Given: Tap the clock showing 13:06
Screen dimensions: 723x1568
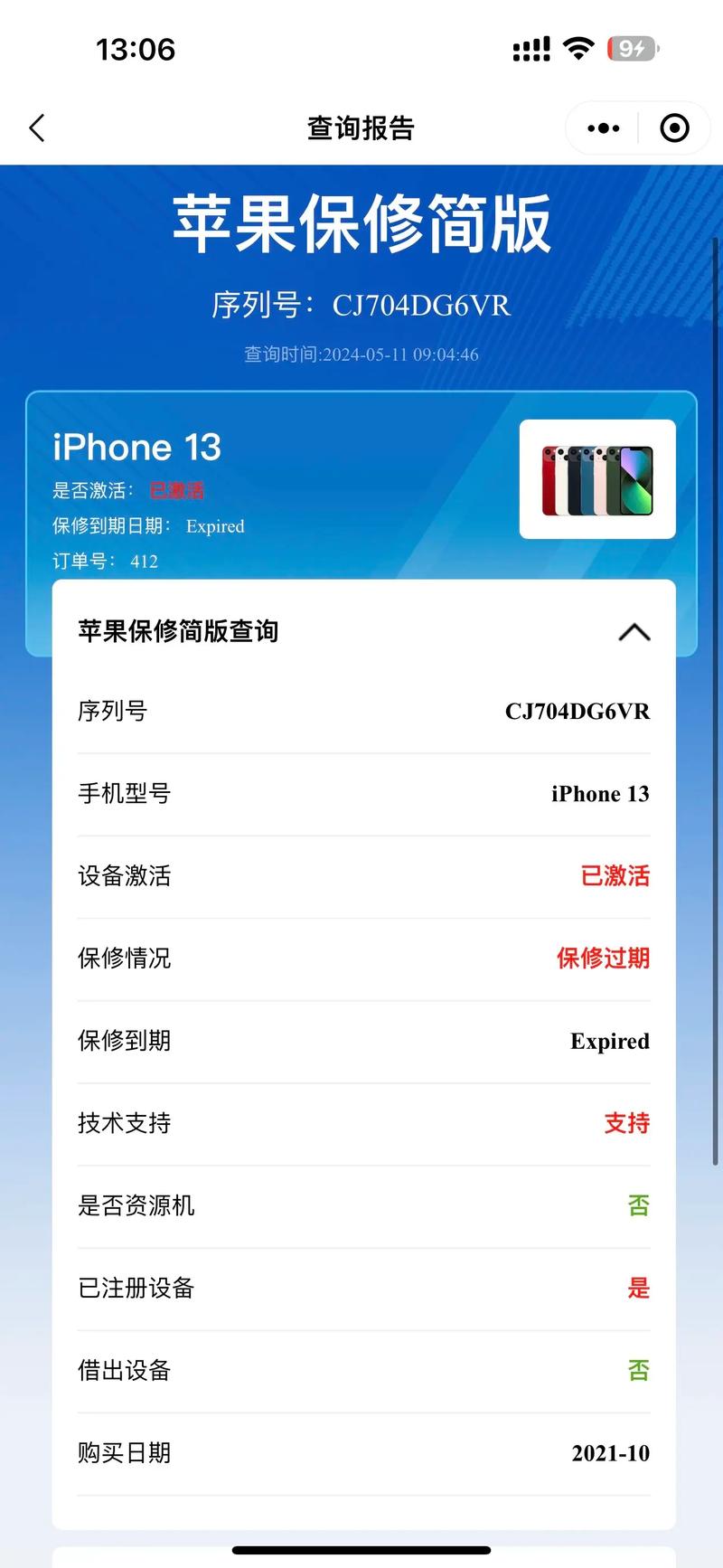Looking at the screenshot, I should (136, 50).
